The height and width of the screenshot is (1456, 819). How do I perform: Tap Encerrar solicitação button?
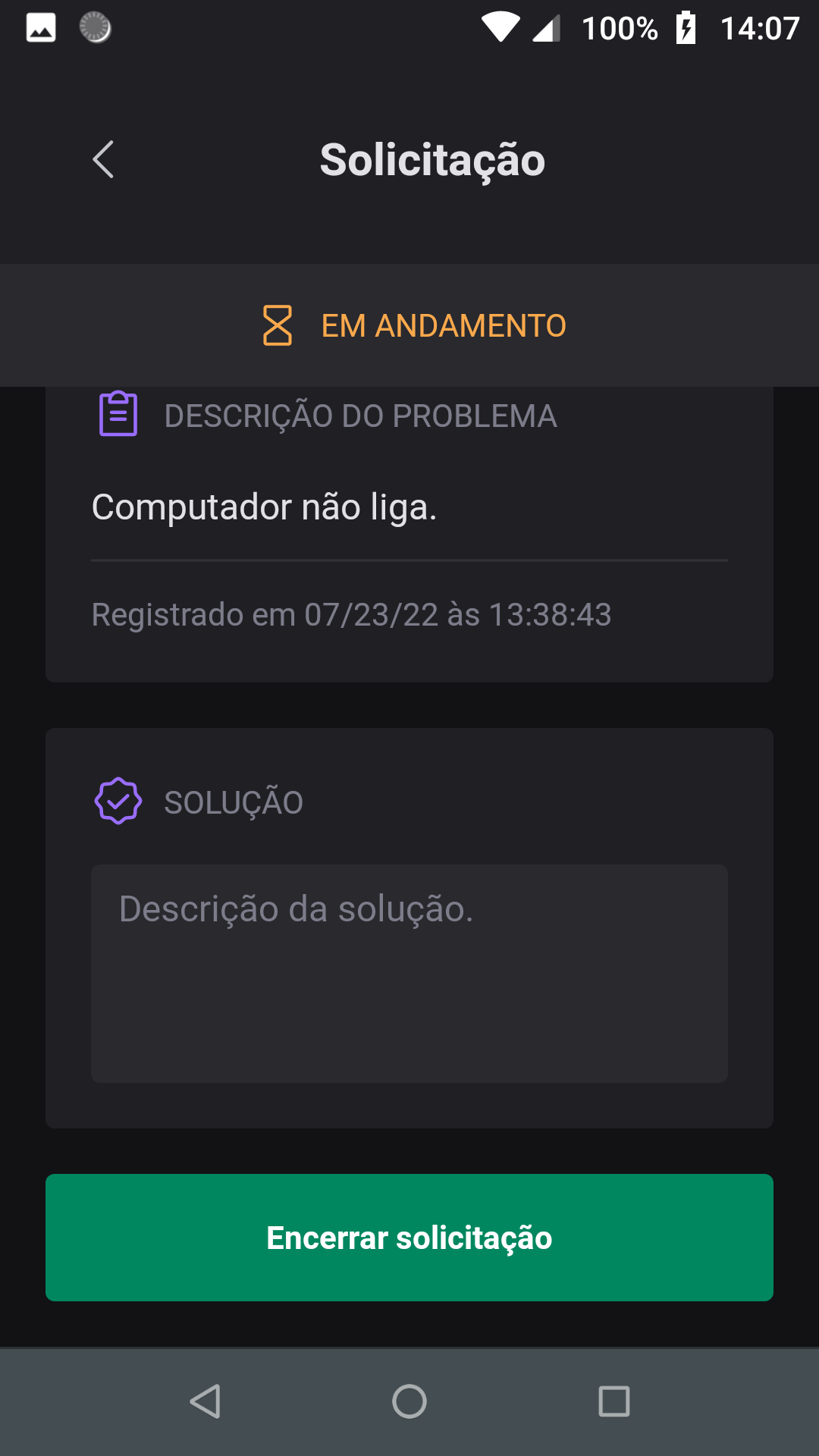pos(409,1238)
